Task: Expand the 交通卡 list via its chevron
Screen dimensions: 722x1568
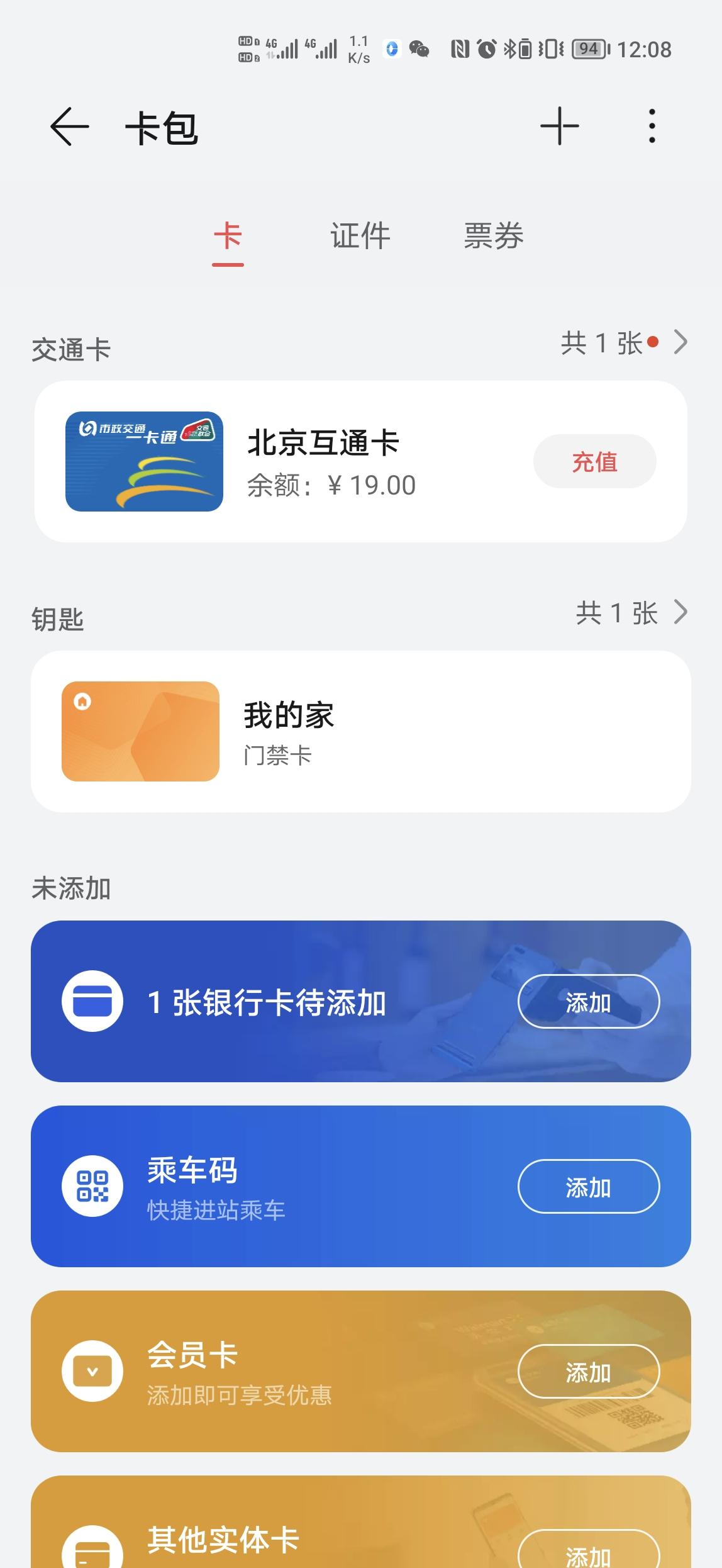Action: (x=681, y=343)
